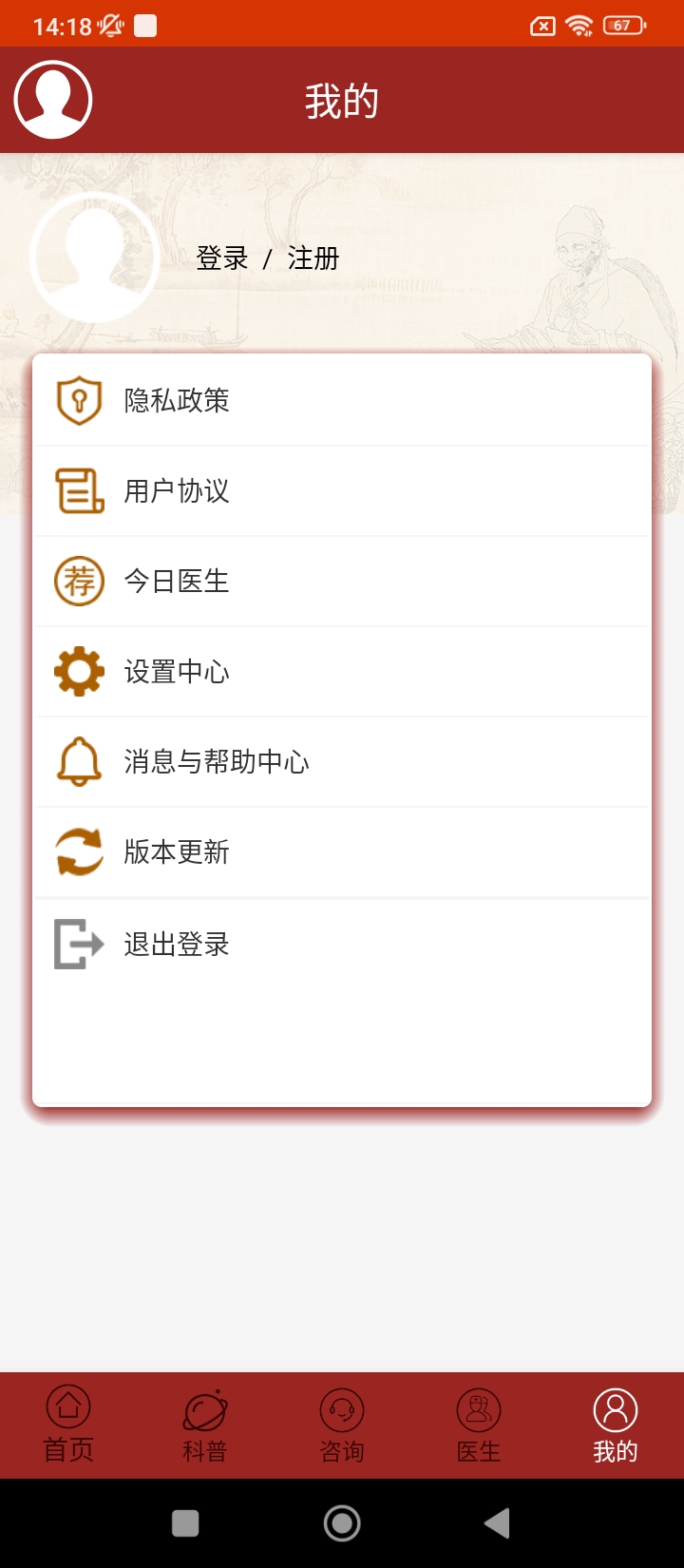Image resolution: width=684 pixels, height=1568 pixels.
Task: Go back using system back button
Action: [x=497, y=1523]
